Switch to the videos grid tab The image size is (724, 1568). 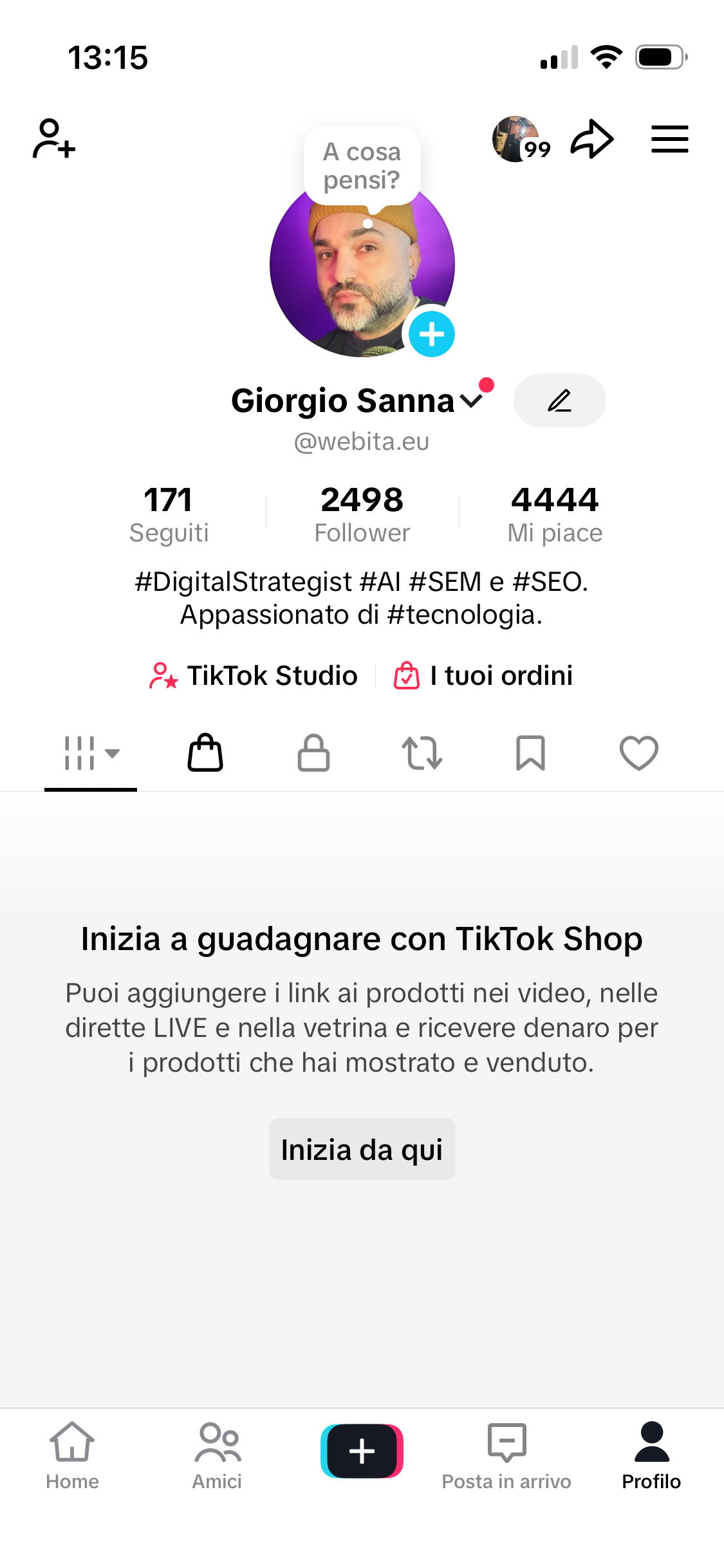click(91, 753)
